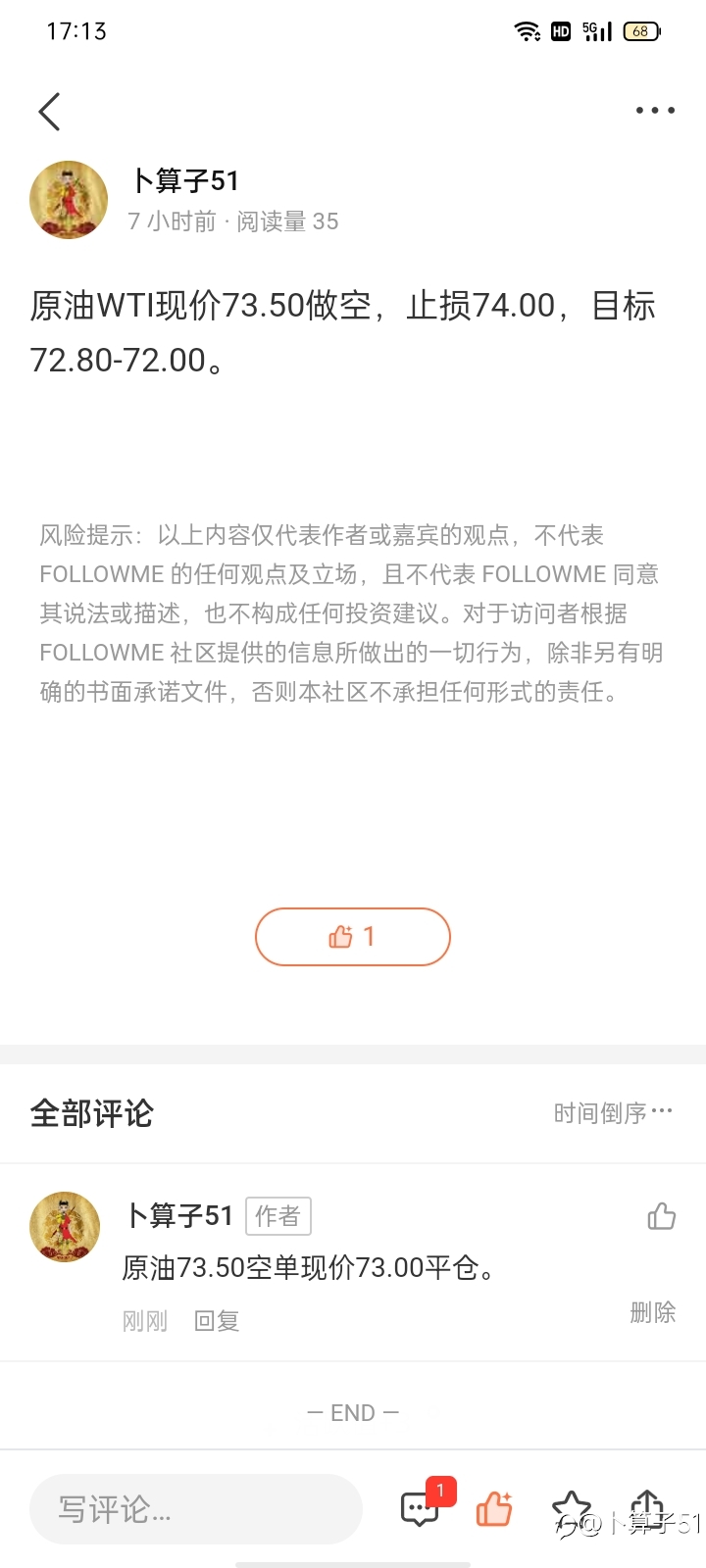Viewport: 706px width, 1568px height.
Task: Open the post author's avatar at top
Action: click(x=69, y=200)
